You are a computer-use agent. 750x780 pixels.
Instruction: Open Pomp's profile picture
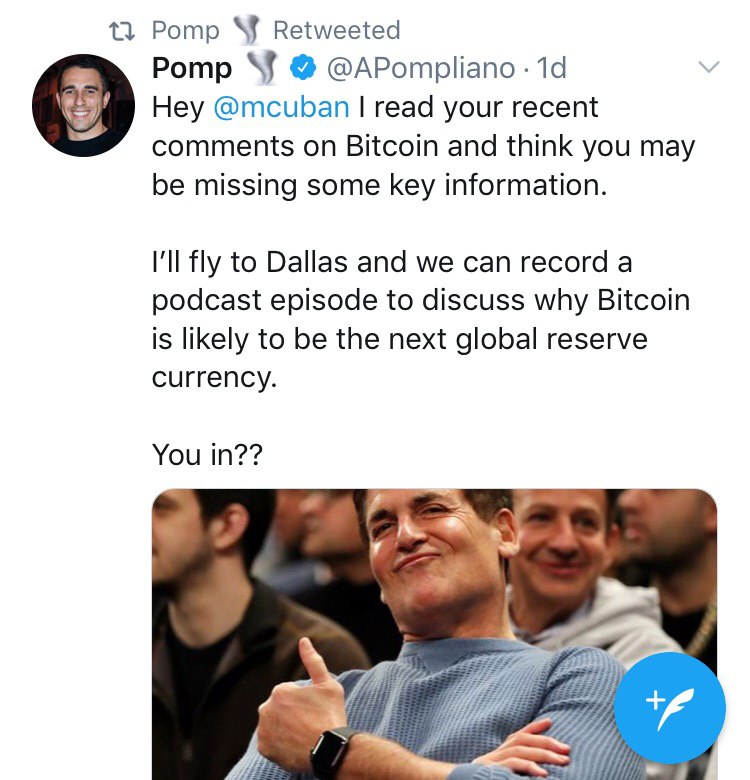click(84, 105)
